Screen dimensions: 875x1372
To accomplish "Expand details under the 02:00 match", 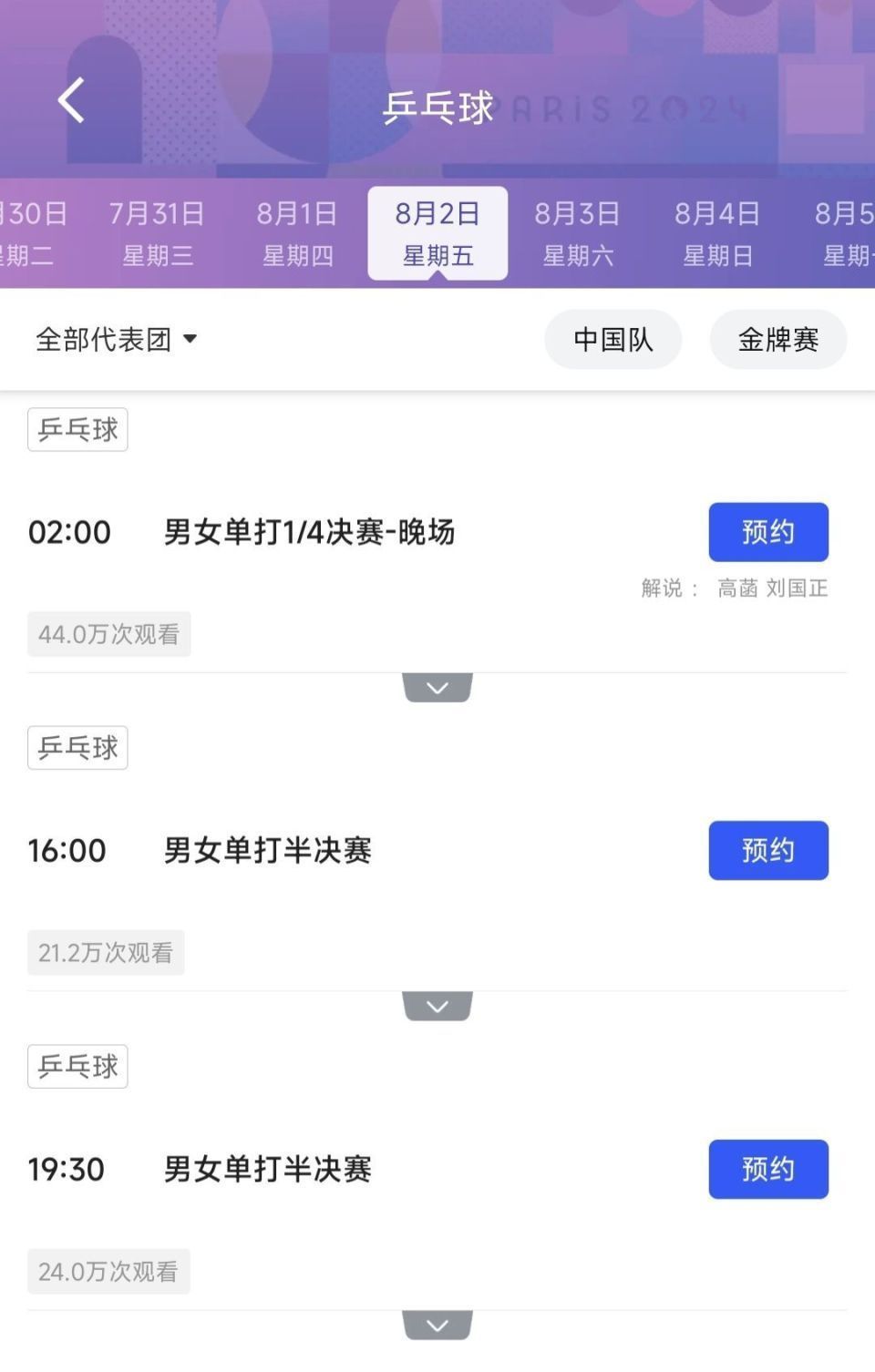I will [x=437, y=688].
